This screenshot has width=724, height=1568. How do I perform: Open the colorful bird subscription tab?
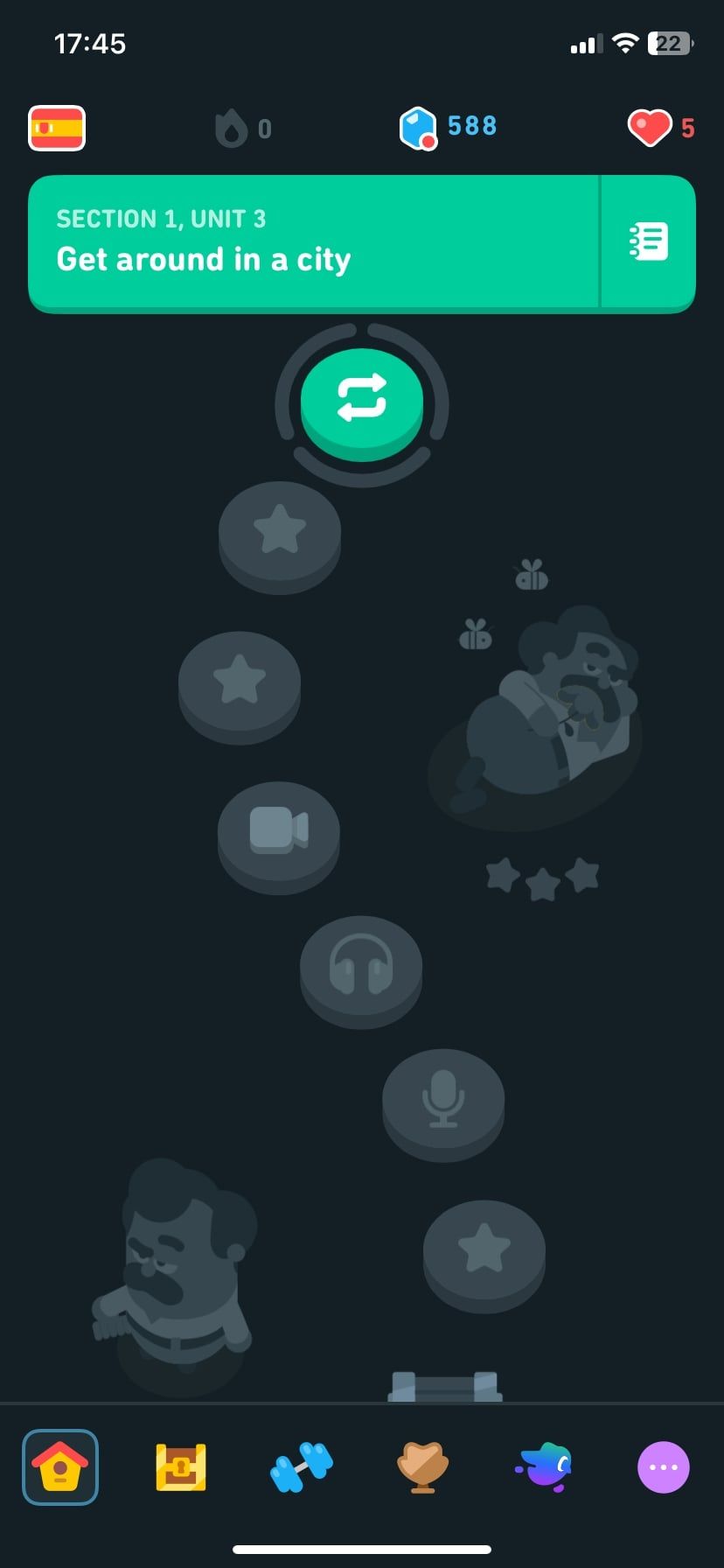click(x=543, y=1466)
